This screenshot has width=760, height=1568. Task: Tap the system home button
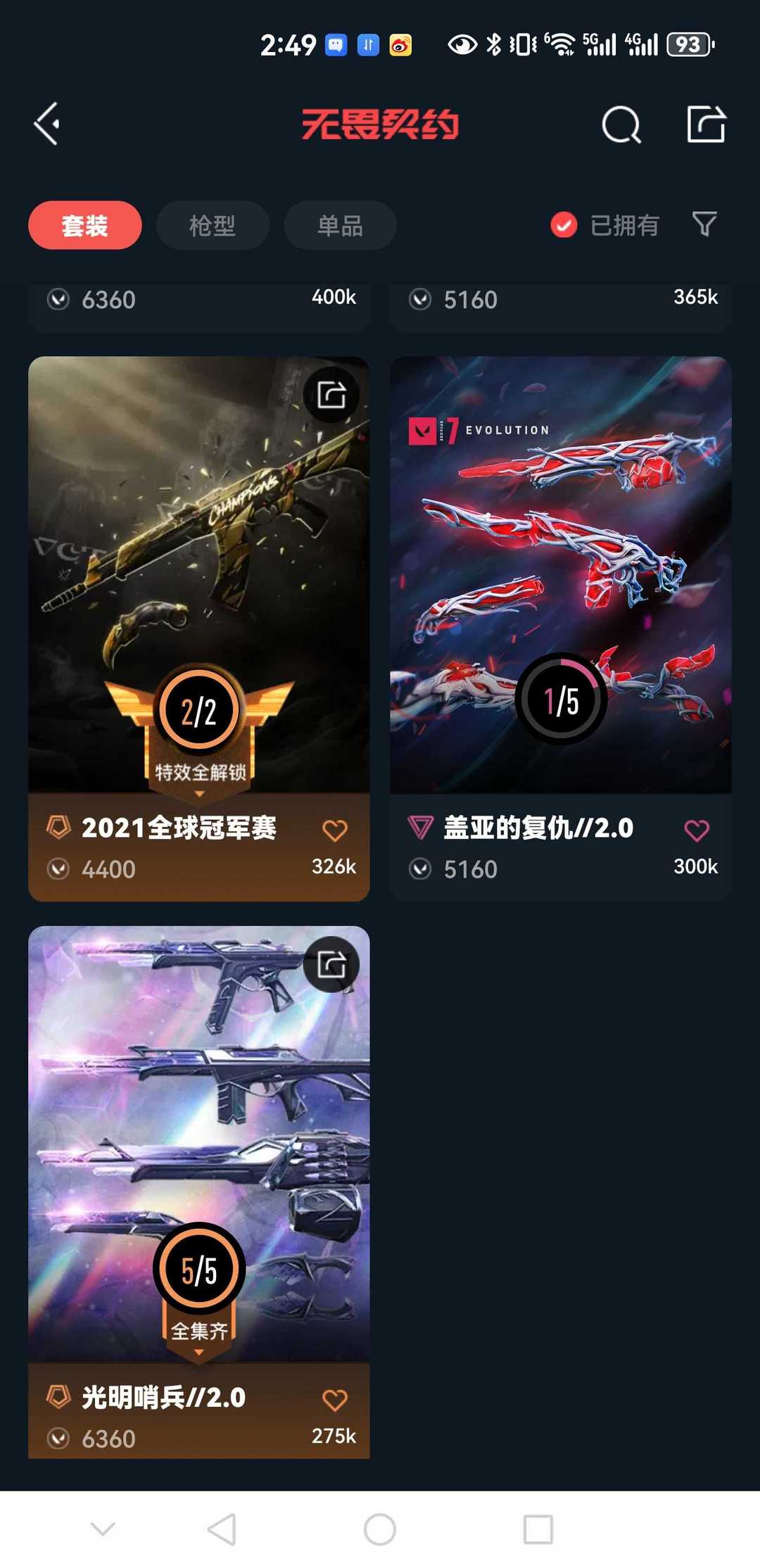(x=380, y=1529)
